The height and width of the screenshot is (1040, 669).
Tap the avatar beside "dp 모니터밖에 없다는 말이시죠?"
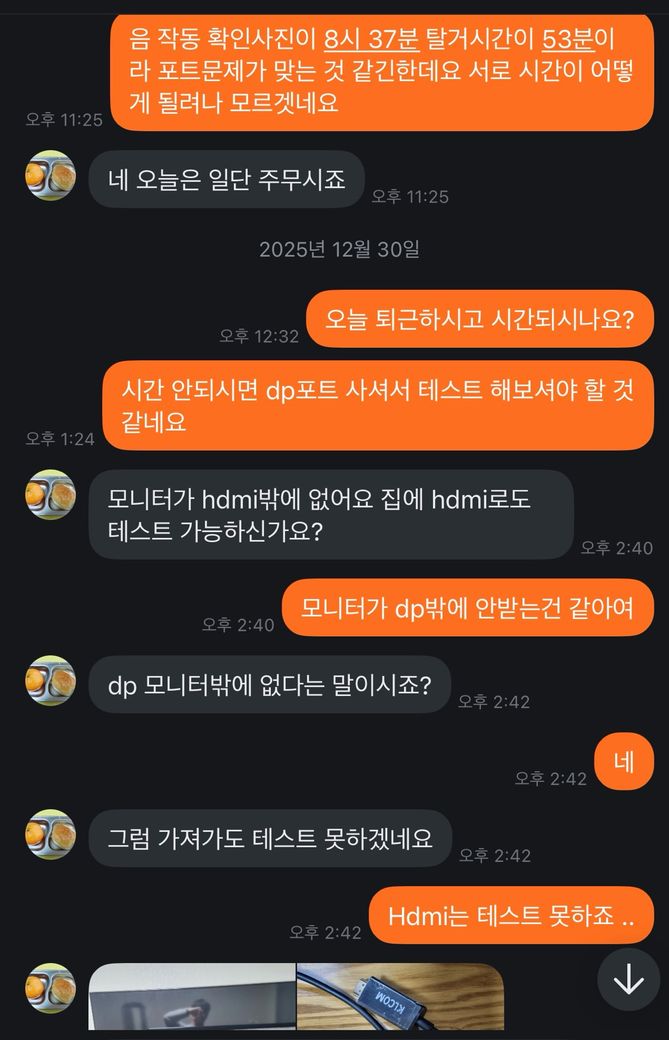pos(50,681)
